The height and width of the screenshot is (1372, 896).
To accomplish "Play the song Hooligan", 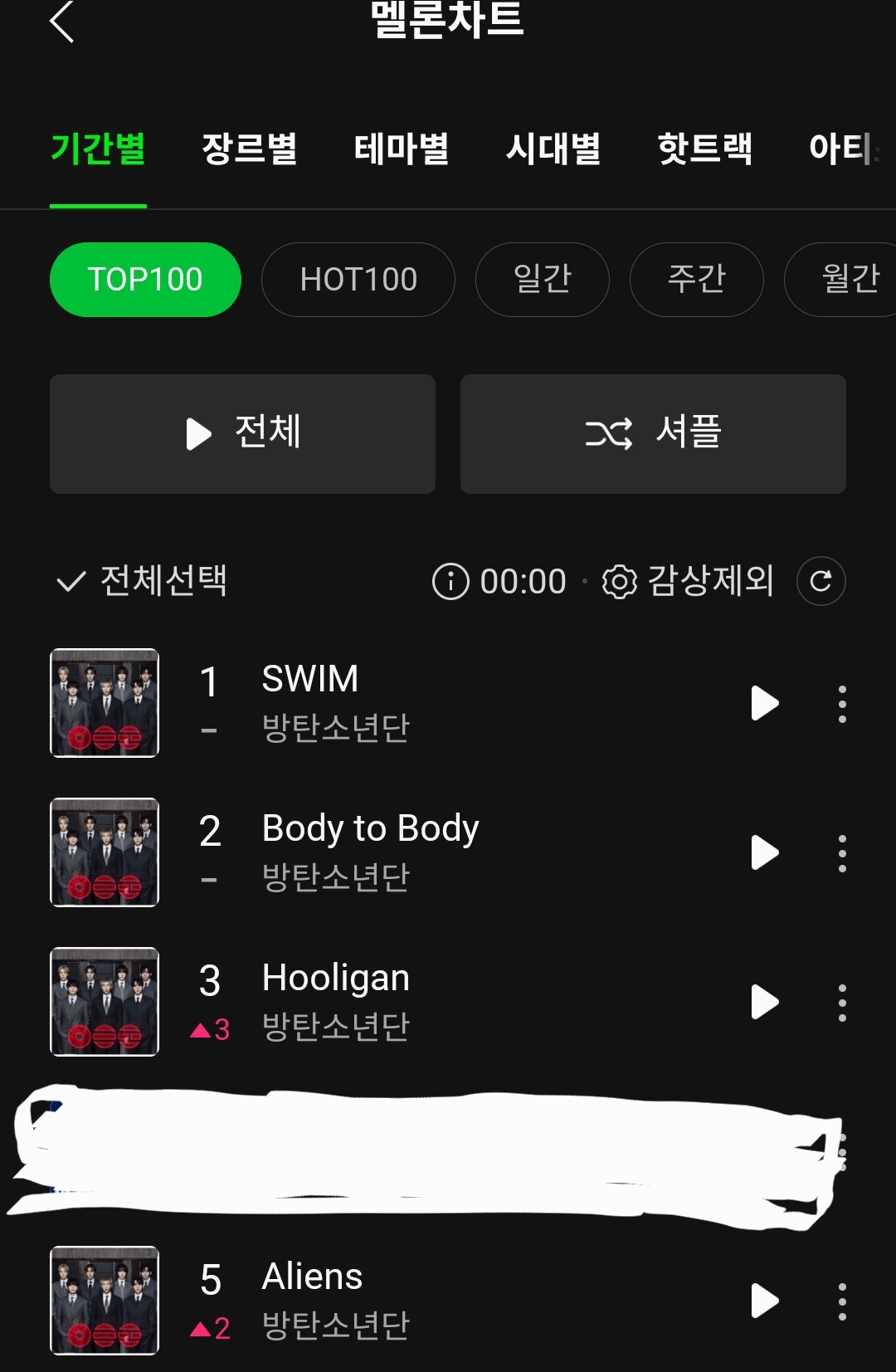I will pyautogui.click(x=762, y=1002).
